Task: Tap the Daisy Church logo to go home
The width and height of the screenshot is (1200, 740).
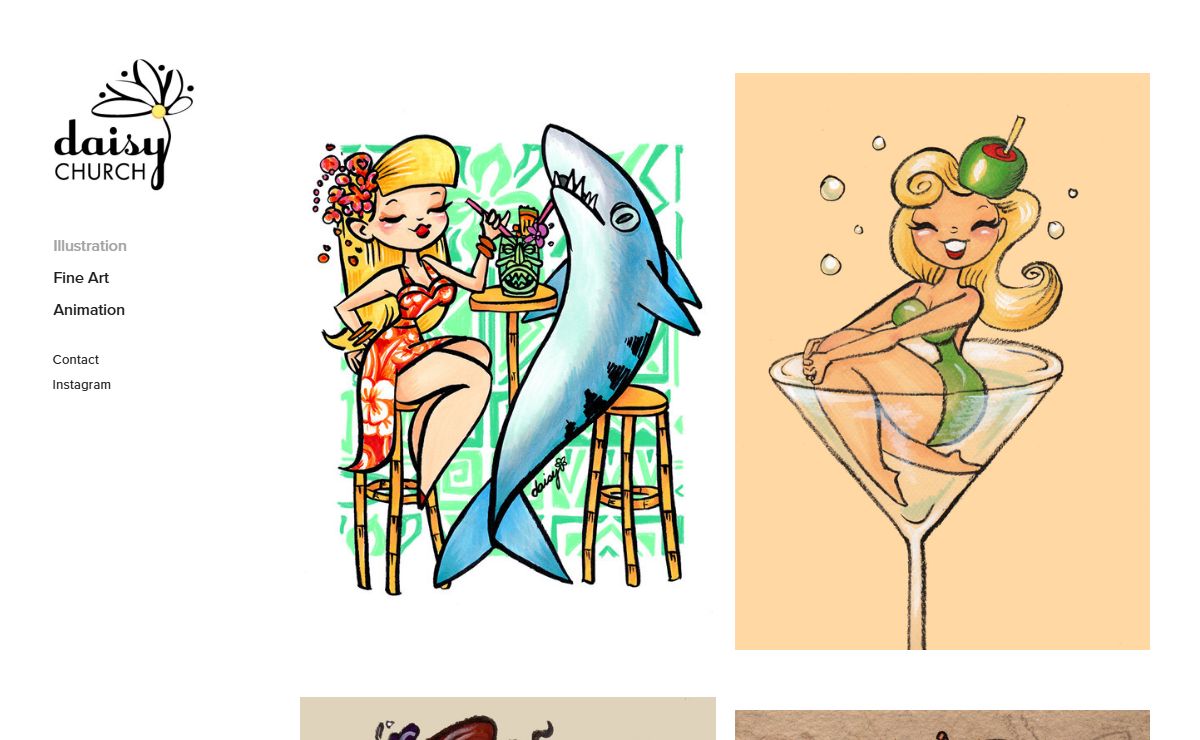Action: point(123,125)
